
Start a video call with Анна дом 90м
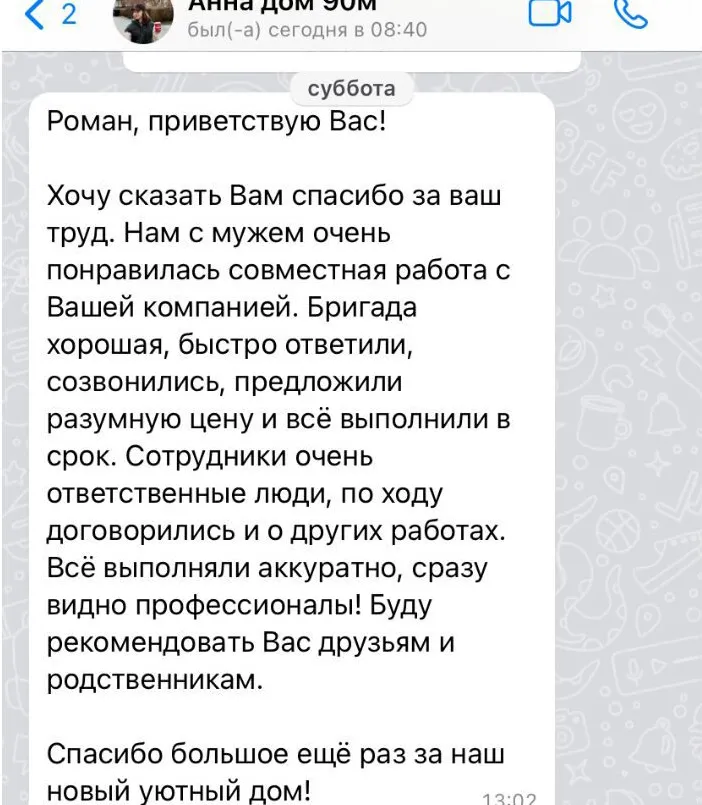pyautogui.click(x=549, y=13)
